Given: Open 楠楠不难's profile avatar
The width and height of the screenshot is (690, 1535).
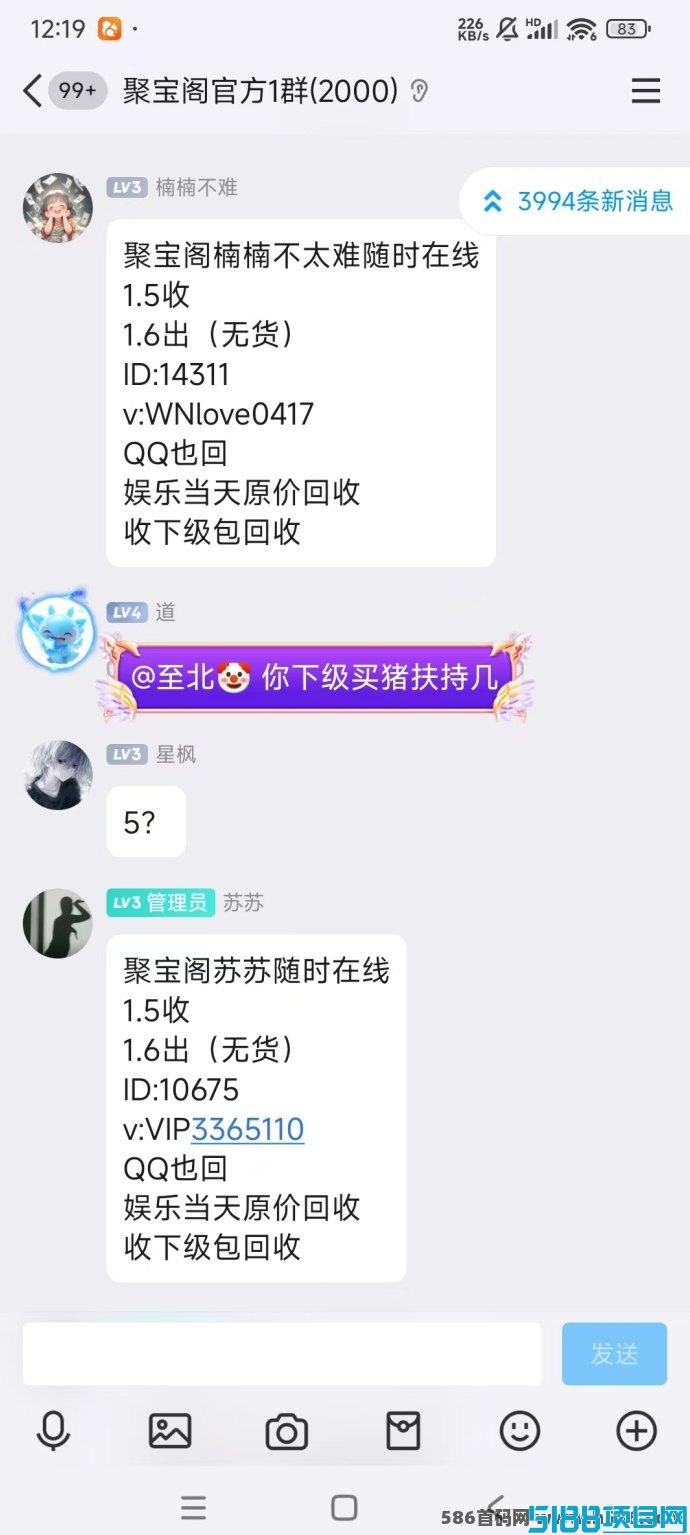Looking at the screenshot, I should (58, 208).
